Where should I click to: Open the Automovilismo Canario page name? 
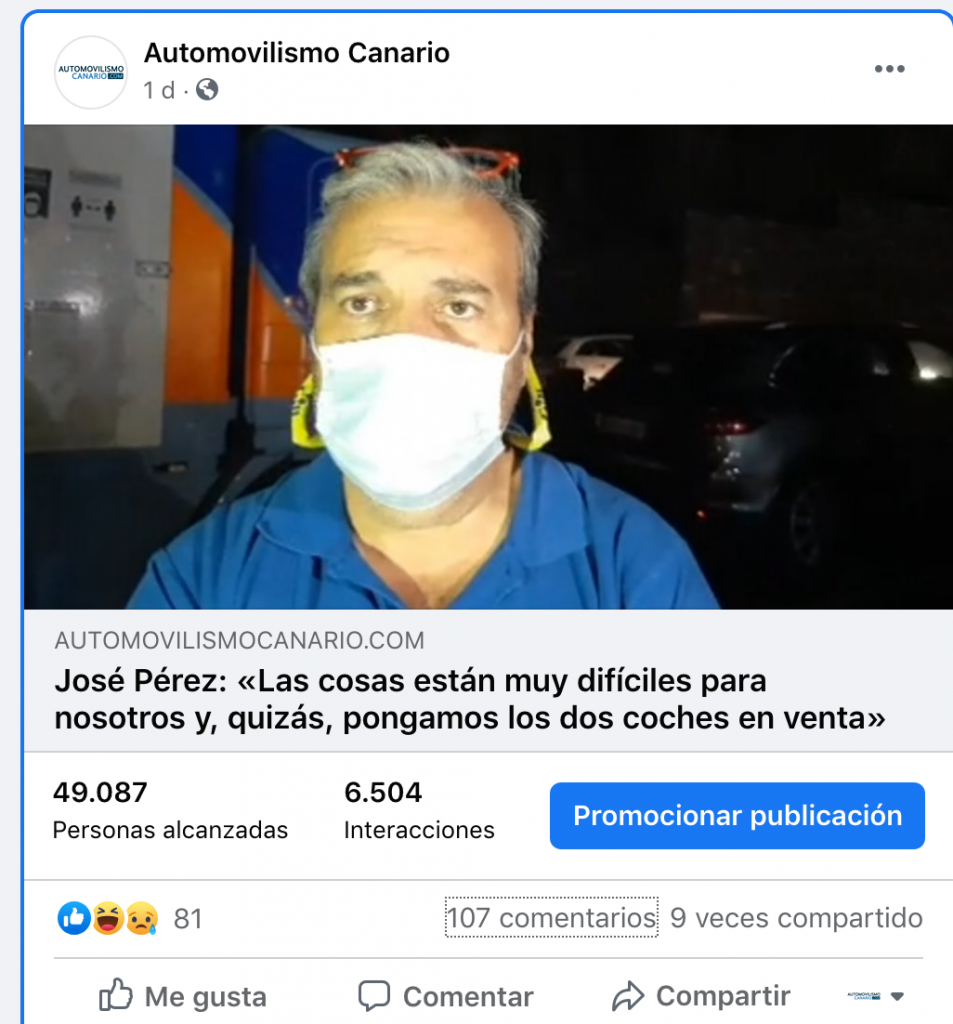pos(297,53)
